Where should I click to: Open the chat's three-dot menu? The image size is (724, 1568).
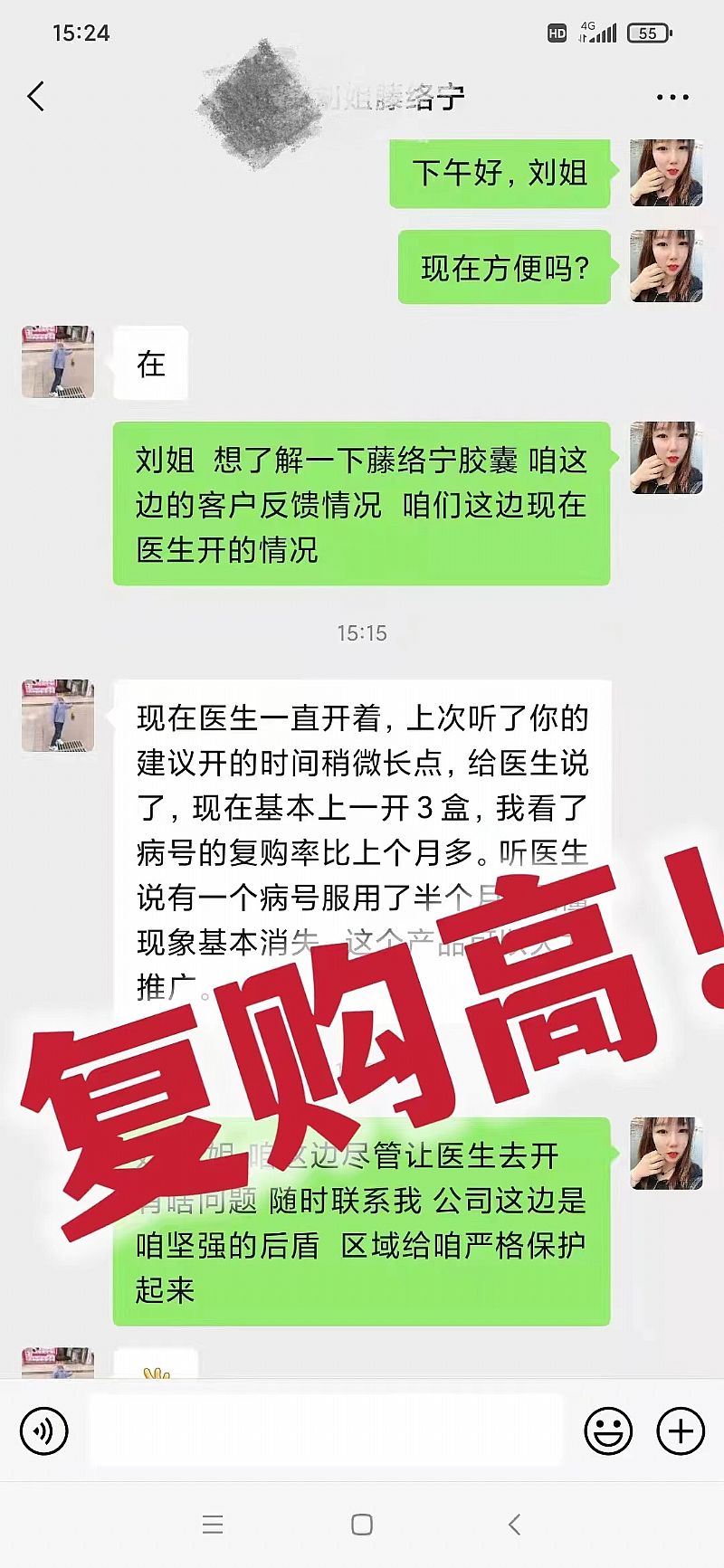click(672, 97)
